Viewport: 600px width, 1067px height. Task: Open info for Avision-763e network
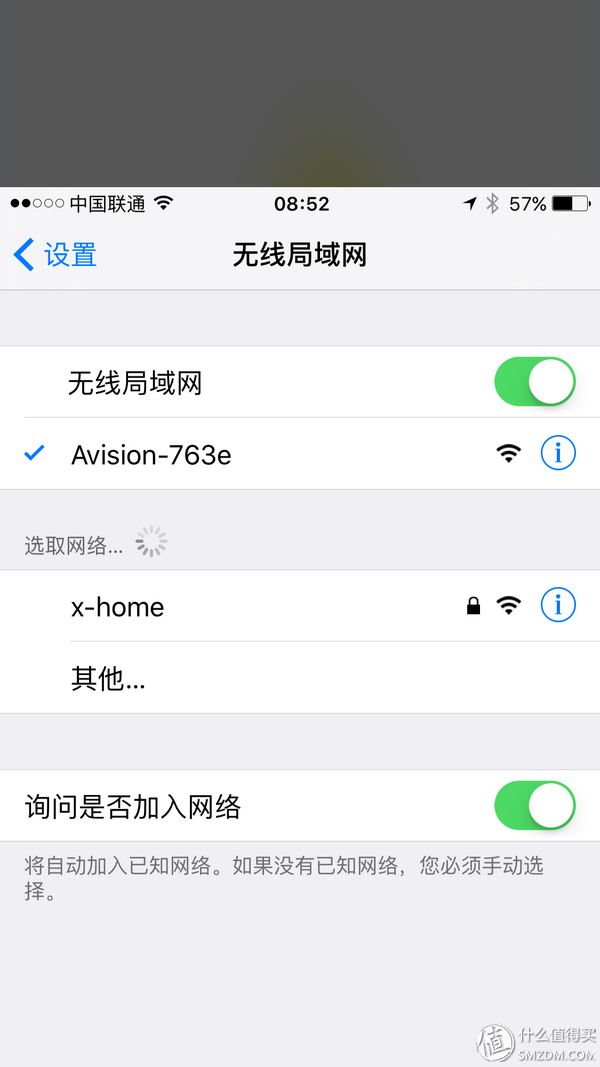pos(559,453)
